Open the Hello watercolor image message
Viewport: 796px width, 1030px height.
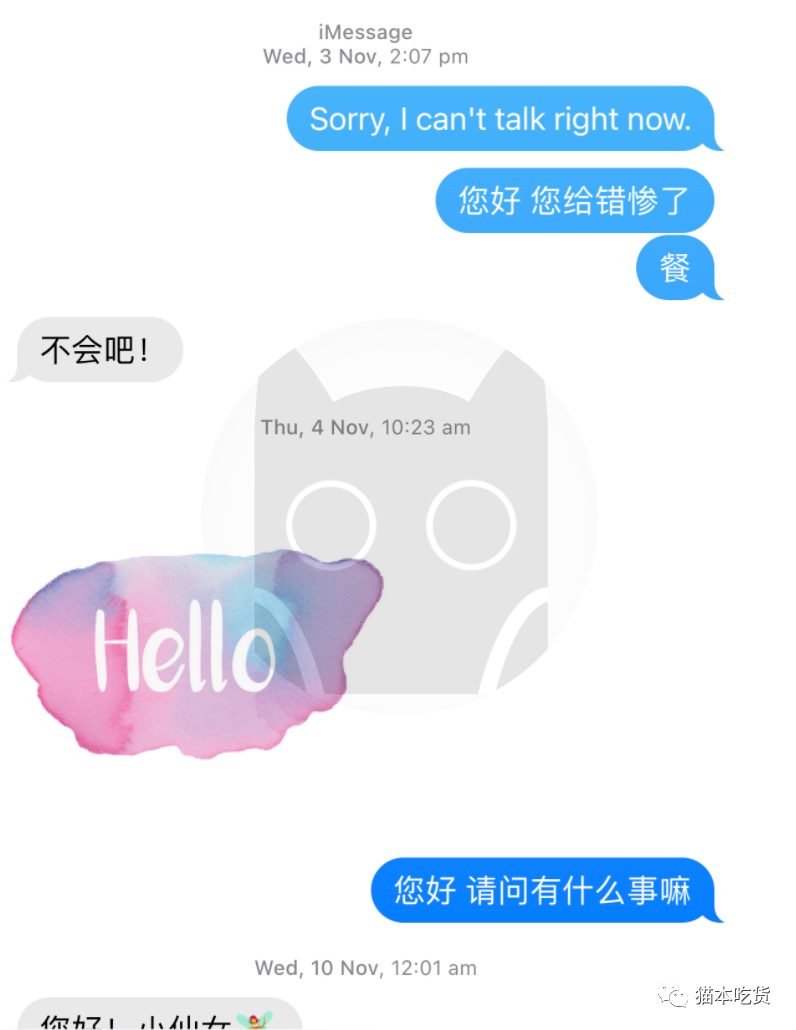[190, 652]
